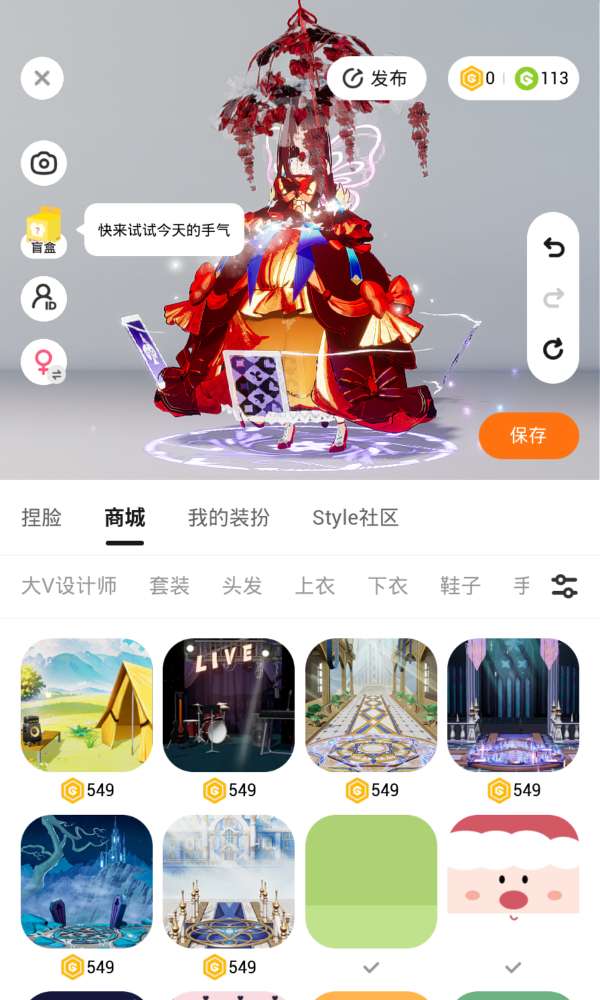This screenshot has width=600, height=1000.
Task: Switch to the 捏脸 tab
Action: pos(42,517)
